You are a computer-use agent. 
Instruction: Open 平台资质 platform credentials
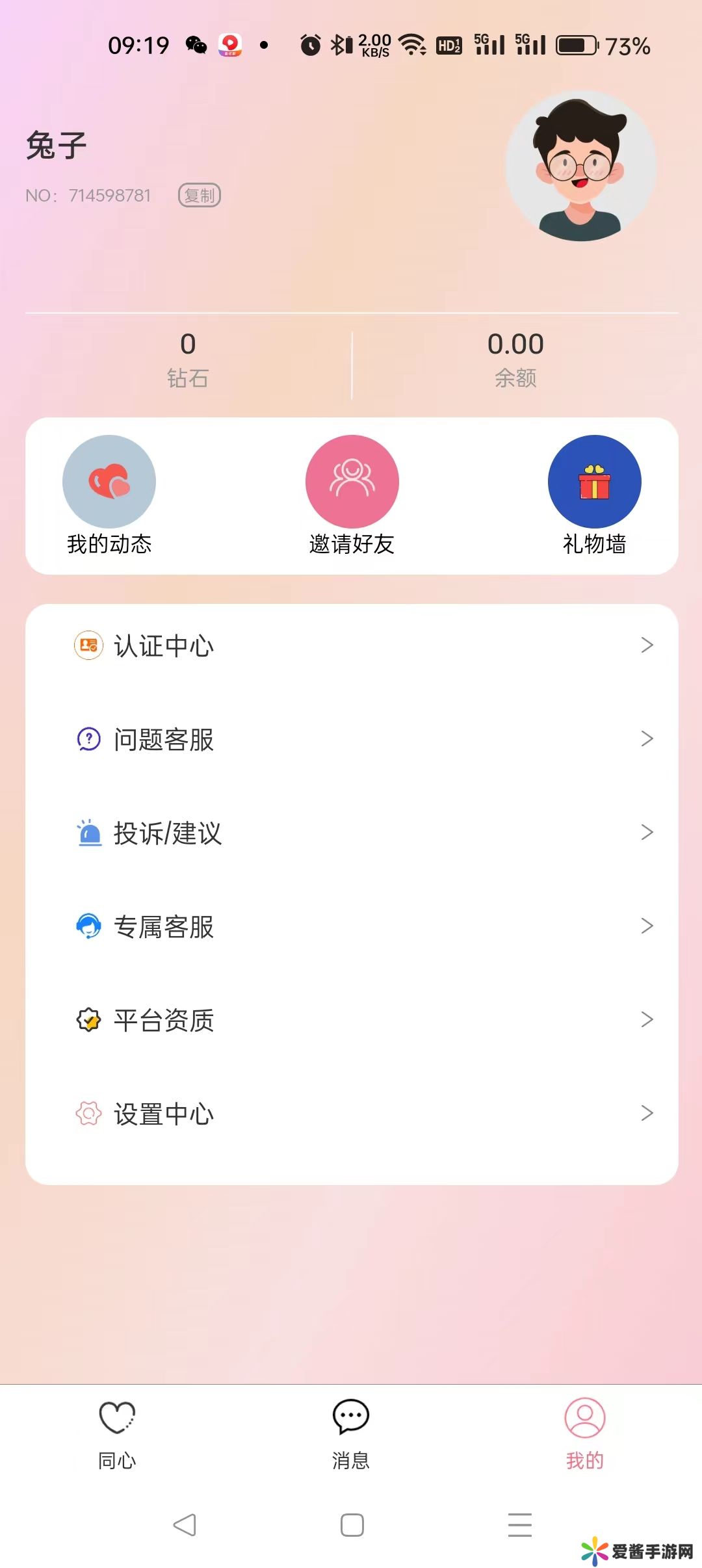[351, 1020]
